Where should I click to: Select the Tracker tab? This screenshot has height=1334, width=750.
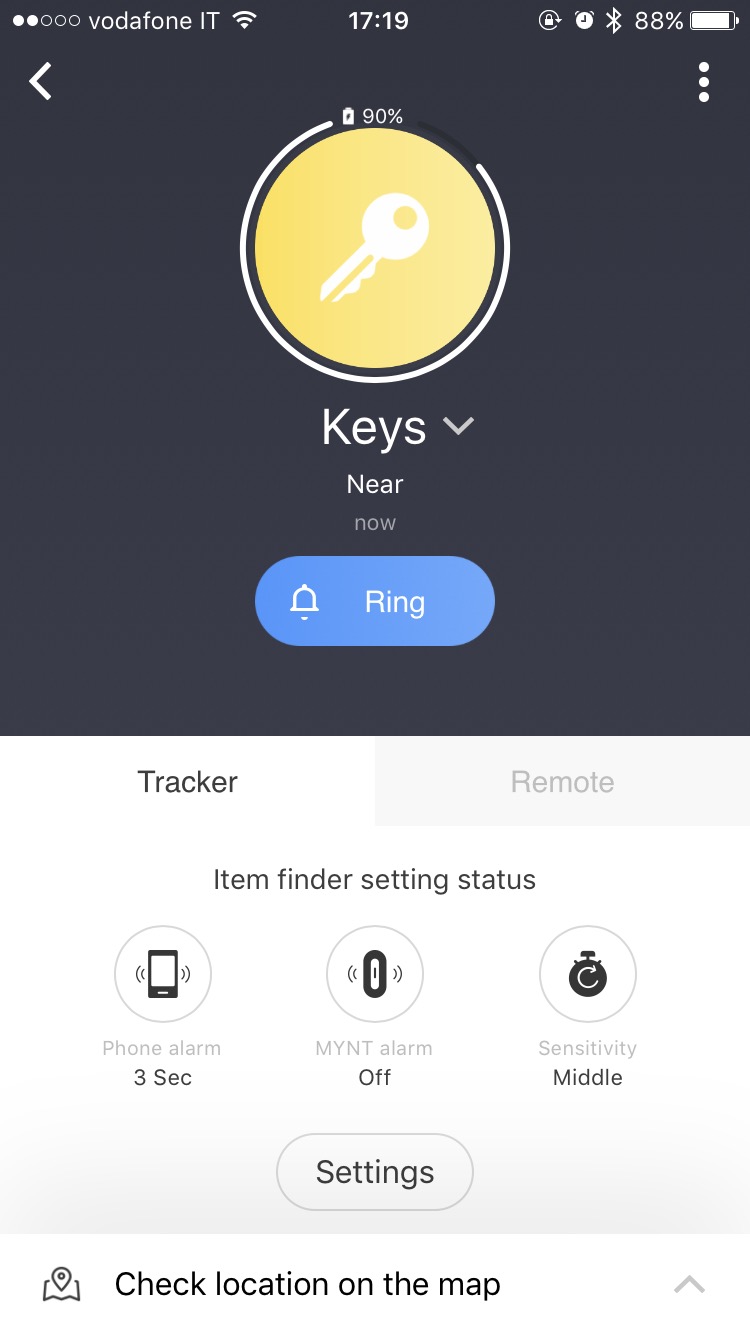187,781
